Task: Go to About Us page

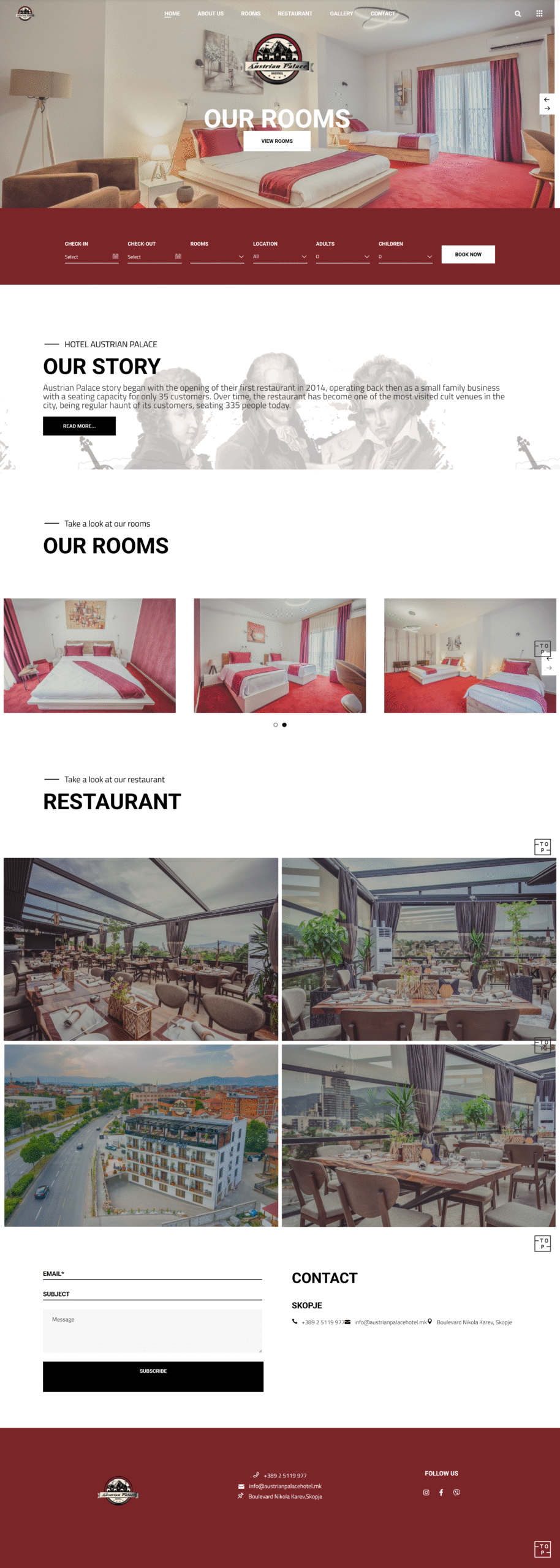Action: tap(210, 13)
